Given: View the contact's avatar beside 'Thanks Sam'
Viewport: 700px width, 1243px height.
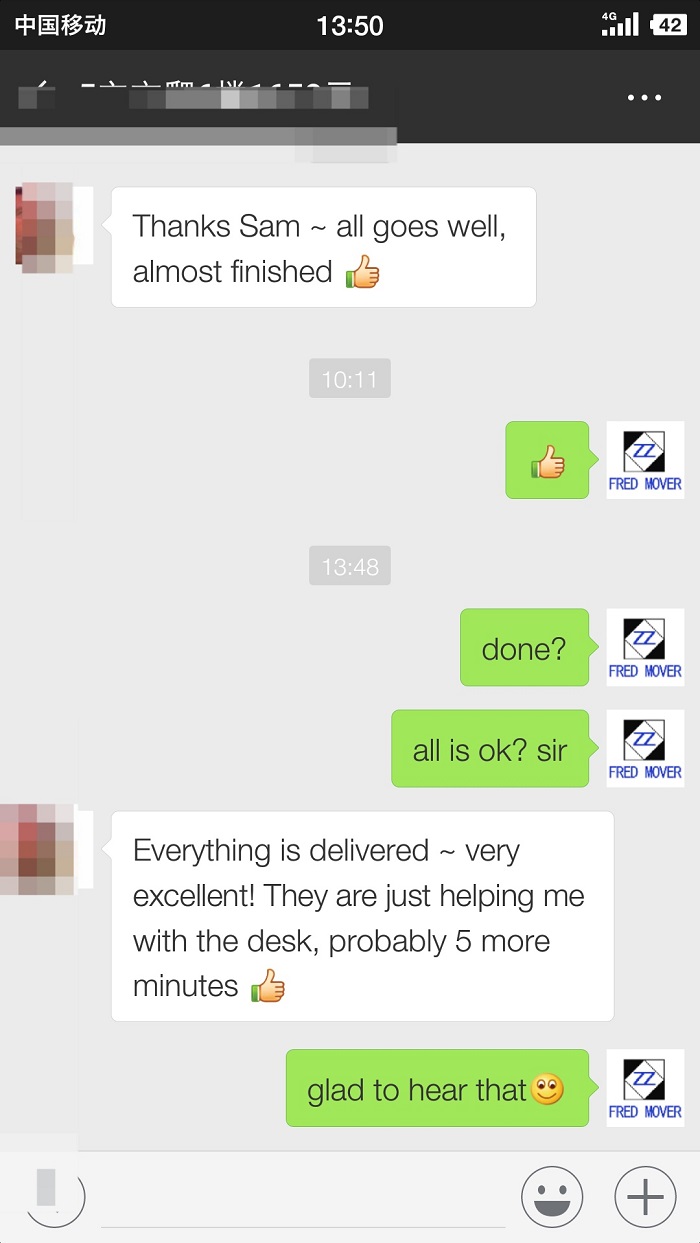Looking at the screenshot, I should 47,227.
